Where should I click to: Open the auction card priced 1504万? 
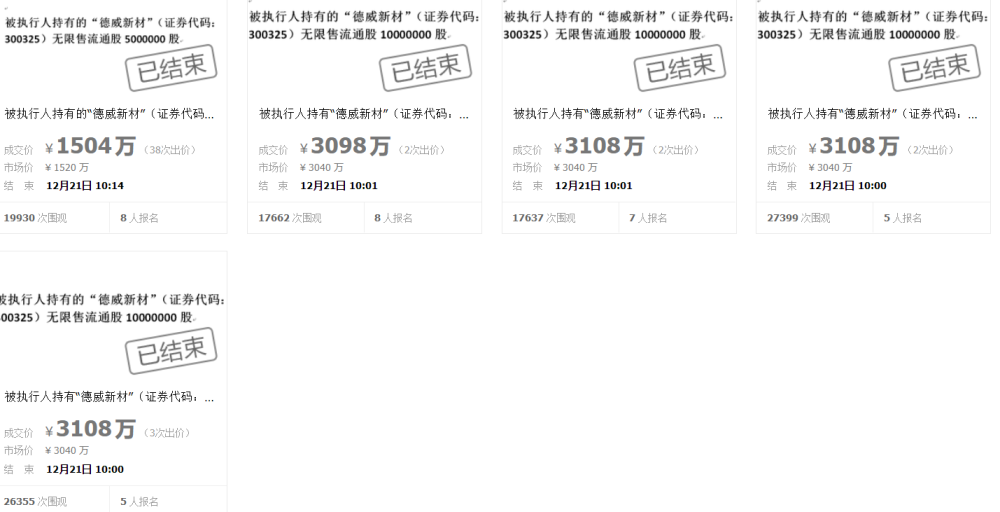click(108, 113)
